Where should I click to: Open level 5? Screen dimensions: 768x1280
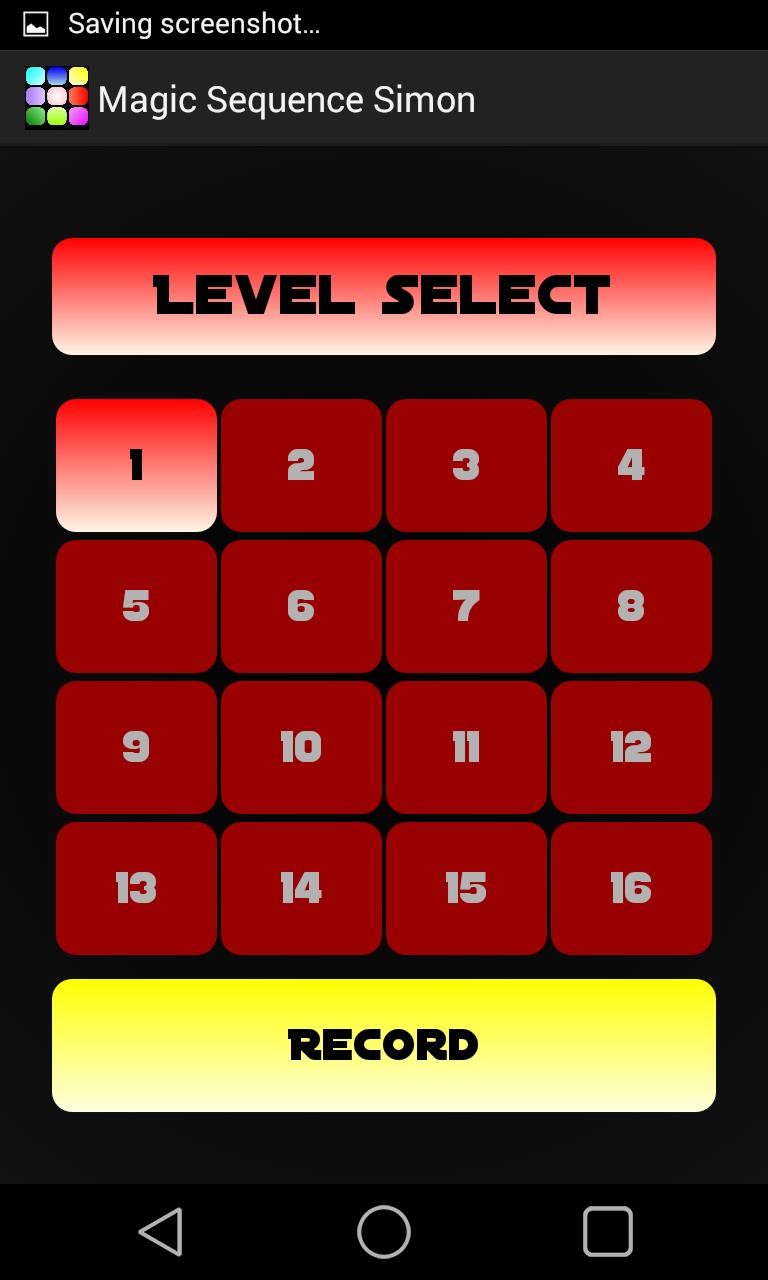[x=136, y=606]
